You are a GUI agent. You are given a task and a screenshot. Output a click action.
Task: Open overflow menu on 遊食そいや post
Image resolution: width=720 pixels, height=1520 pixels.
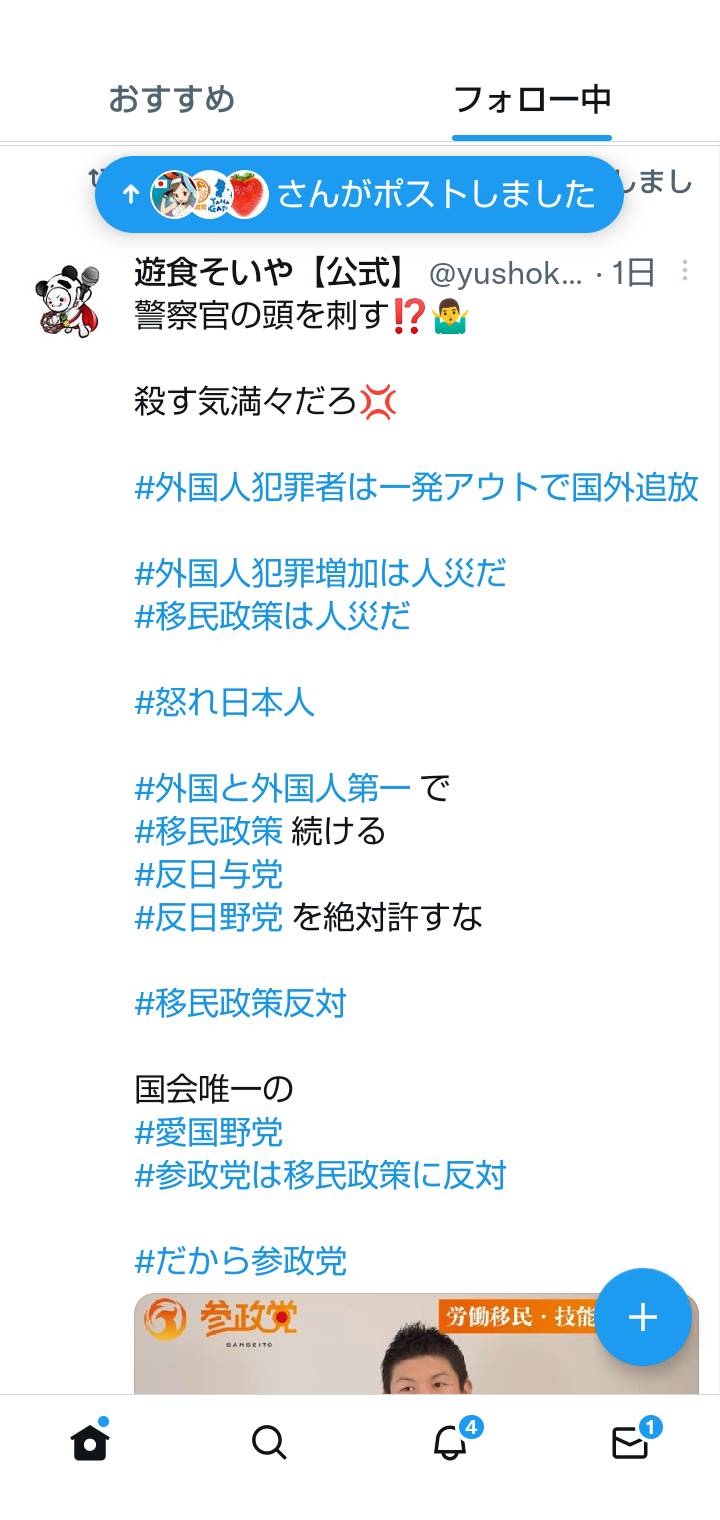tap(685, 271)
